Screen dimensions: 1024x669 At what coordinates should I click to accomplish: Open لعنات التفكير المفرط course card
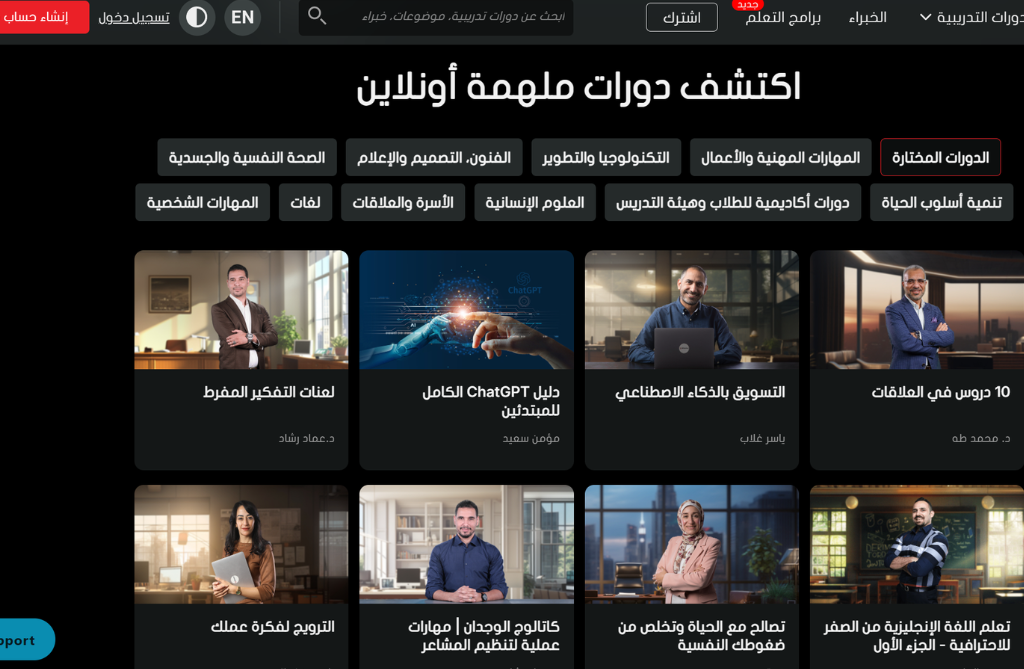click(241, 359)
